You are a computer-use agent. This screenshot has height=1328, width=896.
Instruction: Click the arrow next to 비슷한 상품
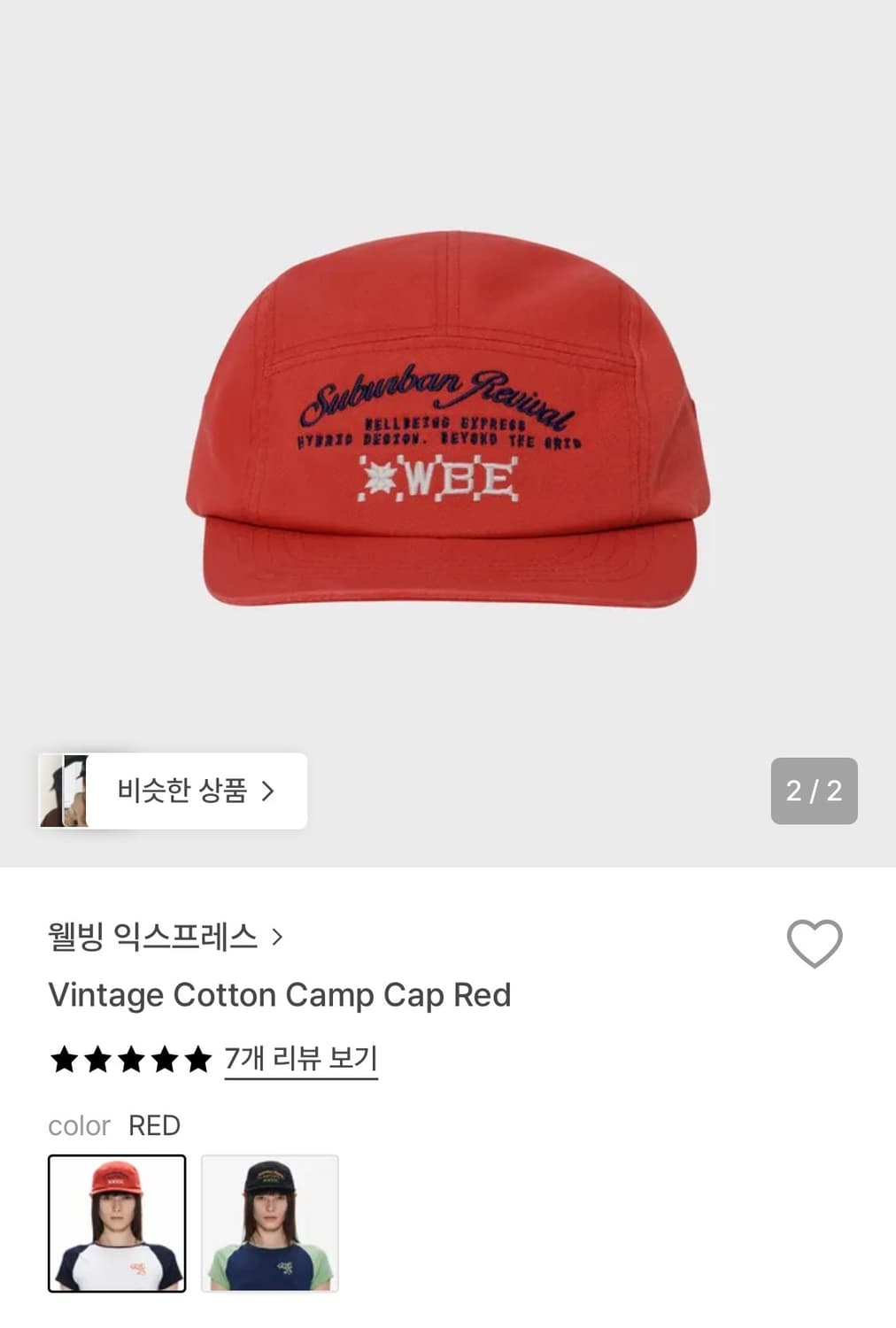click(266, 791)
